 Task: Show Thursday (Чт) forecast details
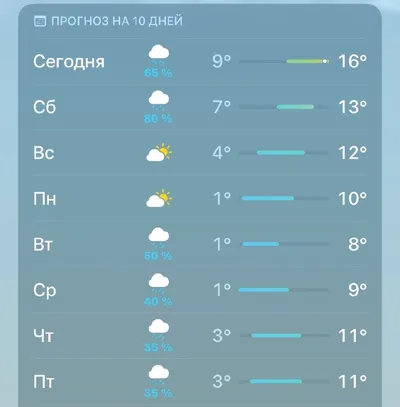(200, 336)
